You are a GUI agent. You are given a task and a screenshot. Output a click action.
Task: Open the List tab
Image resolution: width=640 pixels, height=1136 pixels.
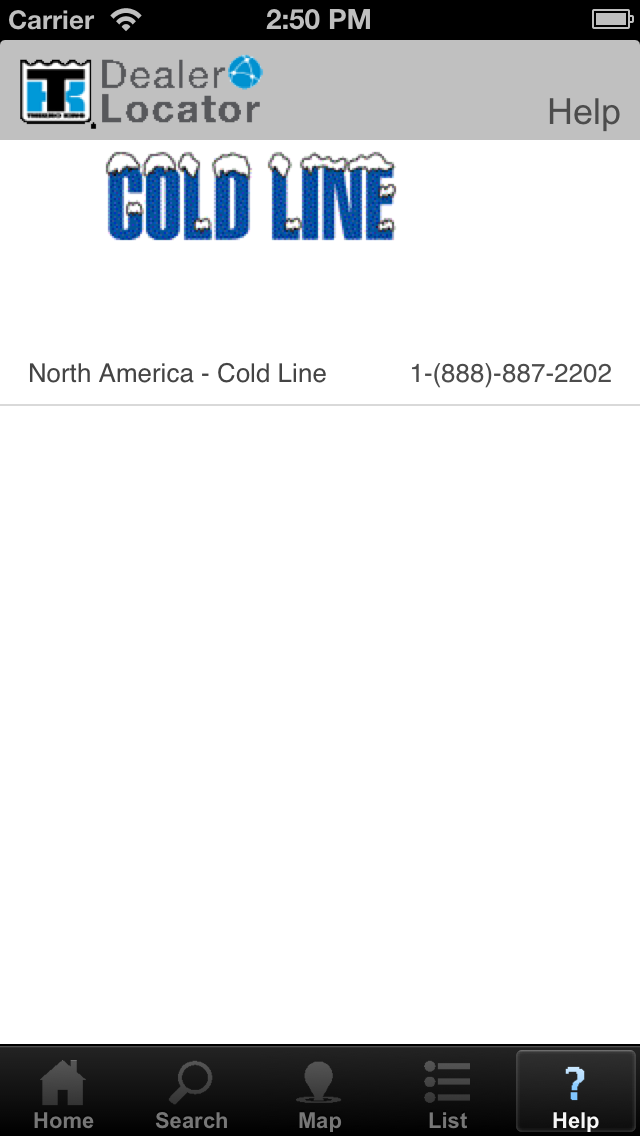447,1092
